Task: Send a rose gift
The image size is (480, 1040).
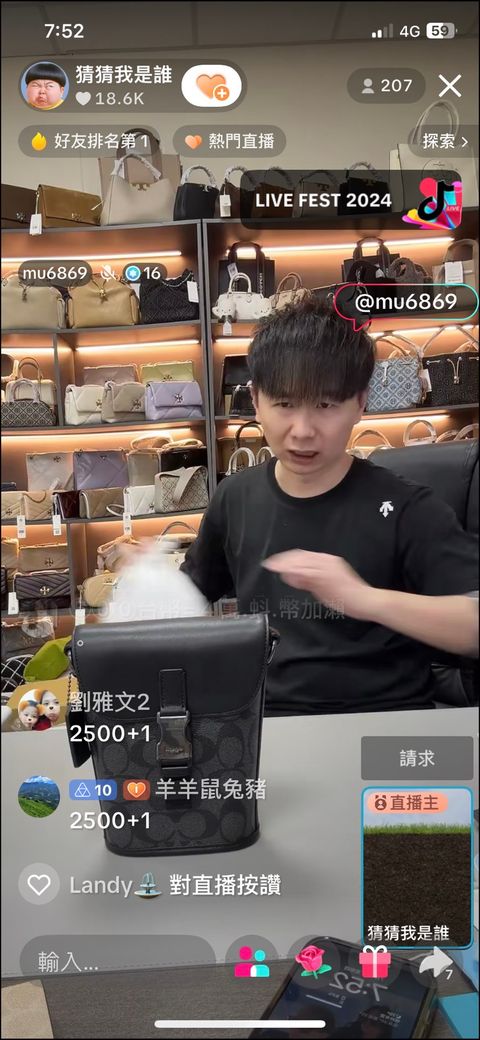Action: [x=314, y=962]
